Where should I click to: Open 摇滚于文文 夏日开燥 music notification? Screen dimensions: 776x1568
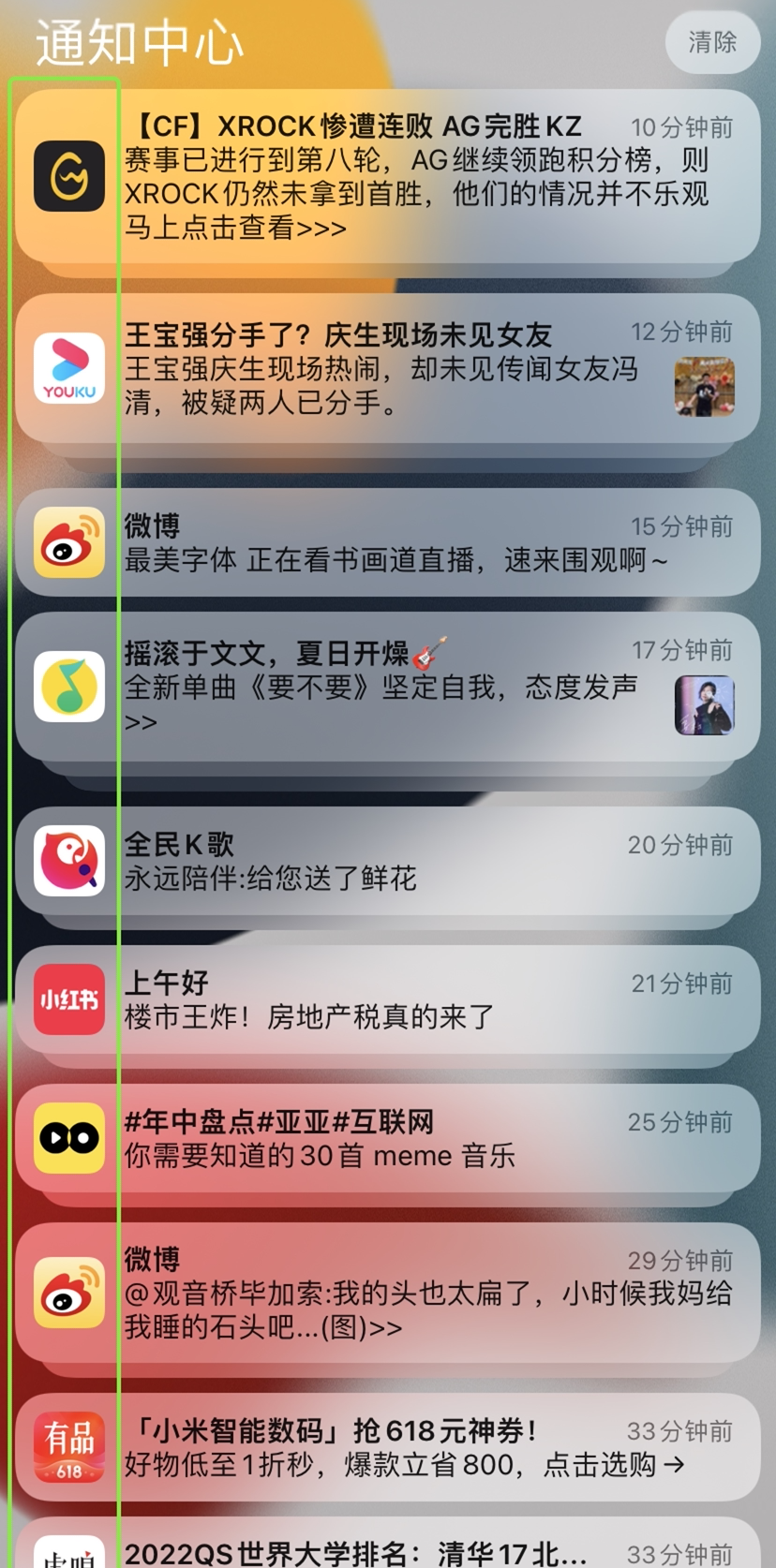pos(388,687)
